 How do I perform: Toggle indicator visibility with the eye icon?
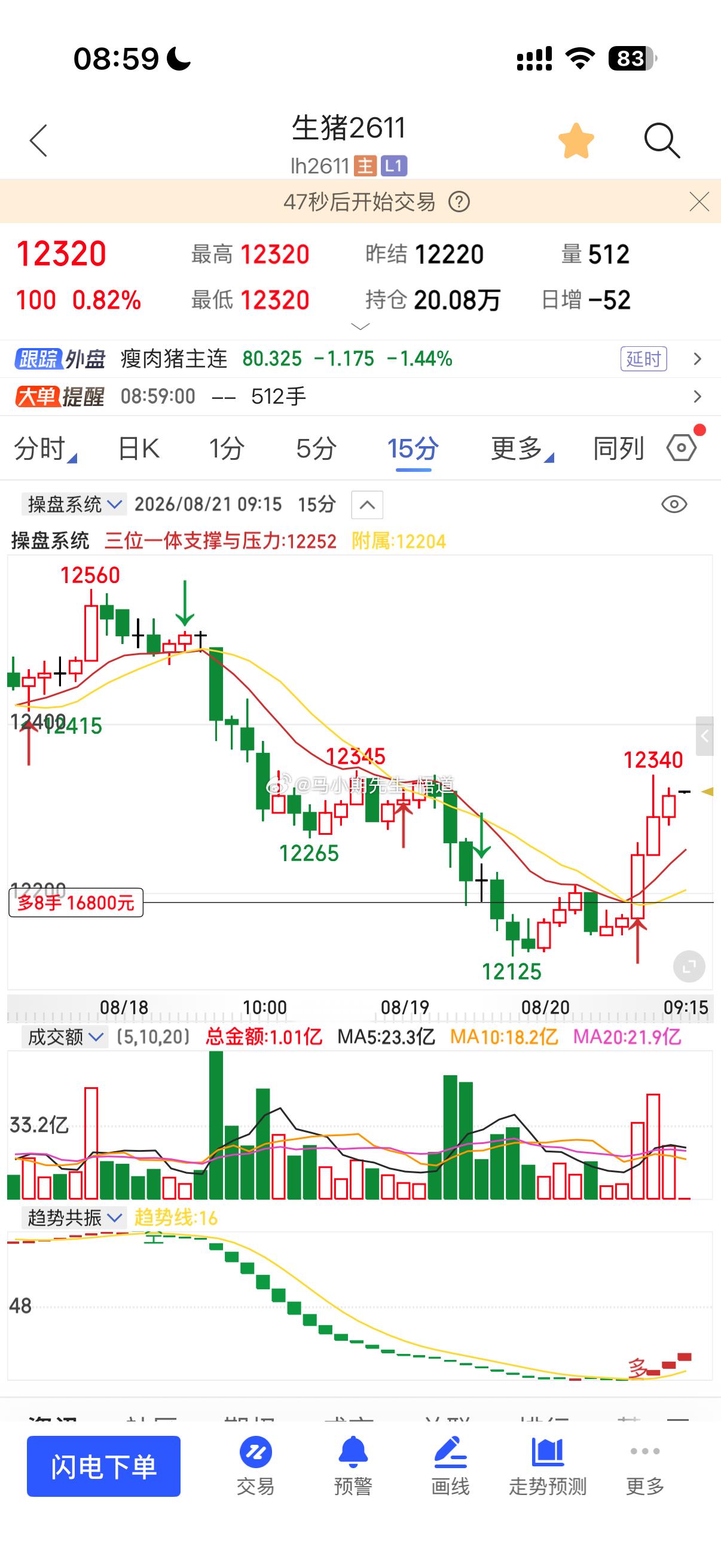coord(674,505)
